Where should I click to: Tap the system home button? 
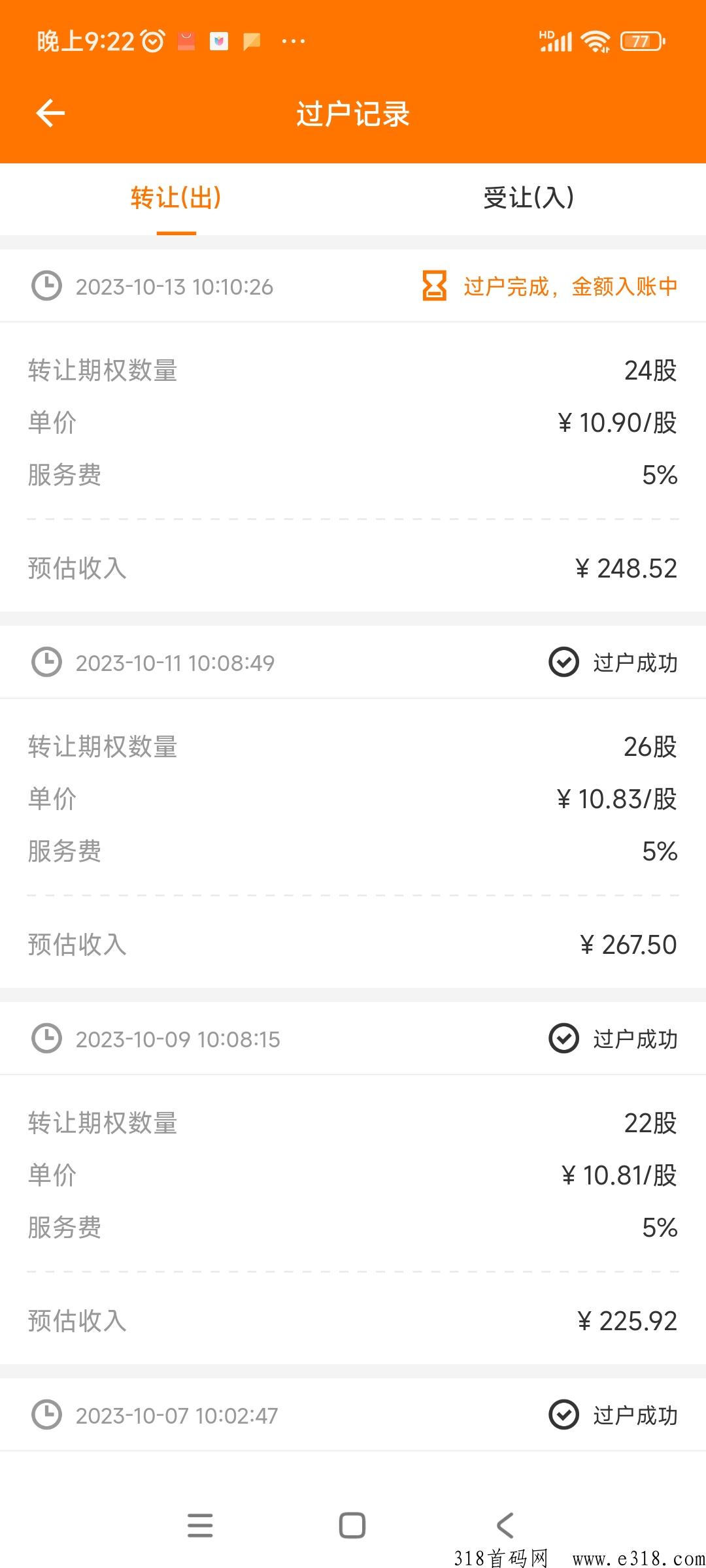[352, 1526]
